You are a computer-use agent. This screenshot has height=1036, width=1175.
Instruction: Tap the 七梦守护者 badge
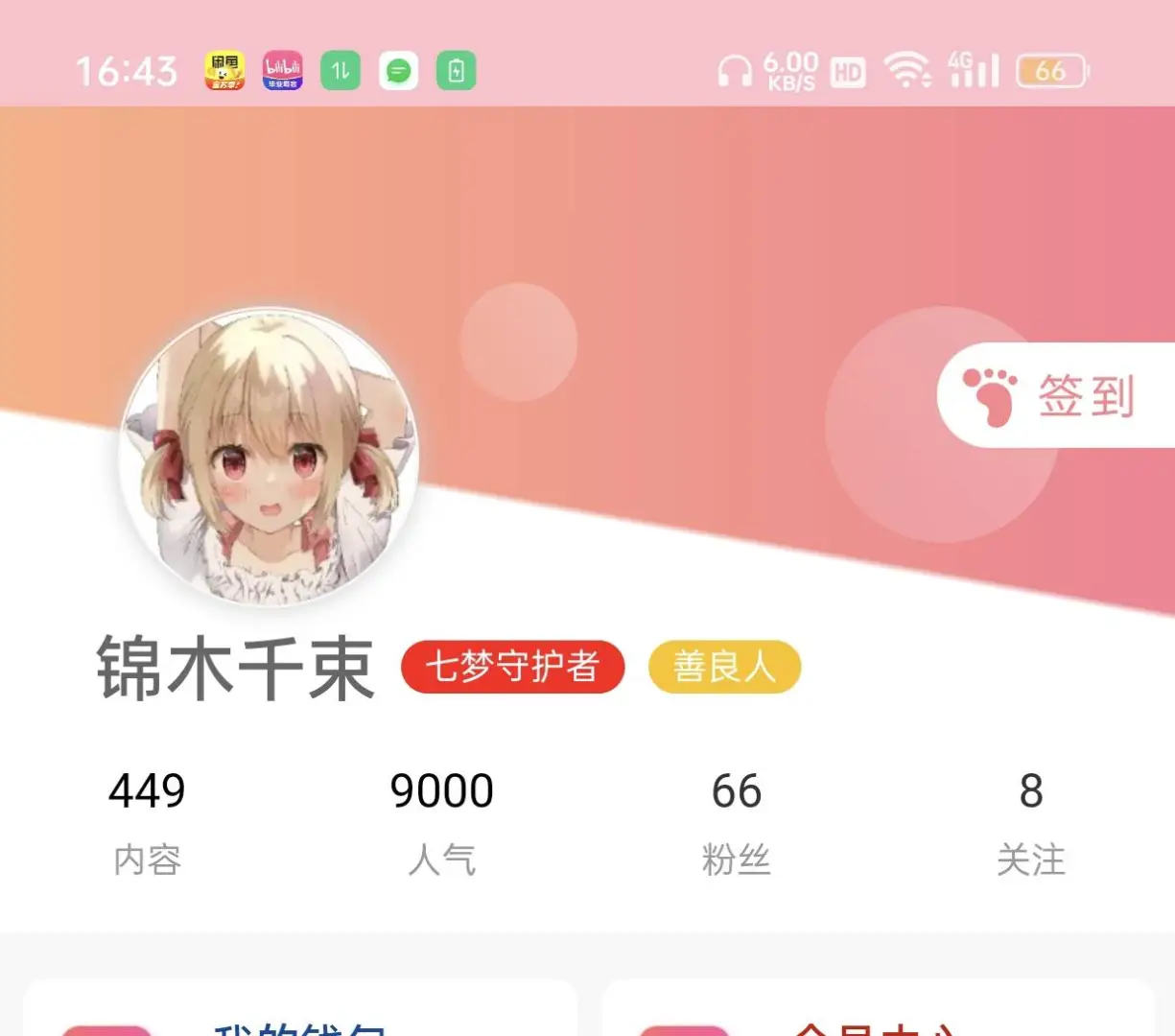512,667
